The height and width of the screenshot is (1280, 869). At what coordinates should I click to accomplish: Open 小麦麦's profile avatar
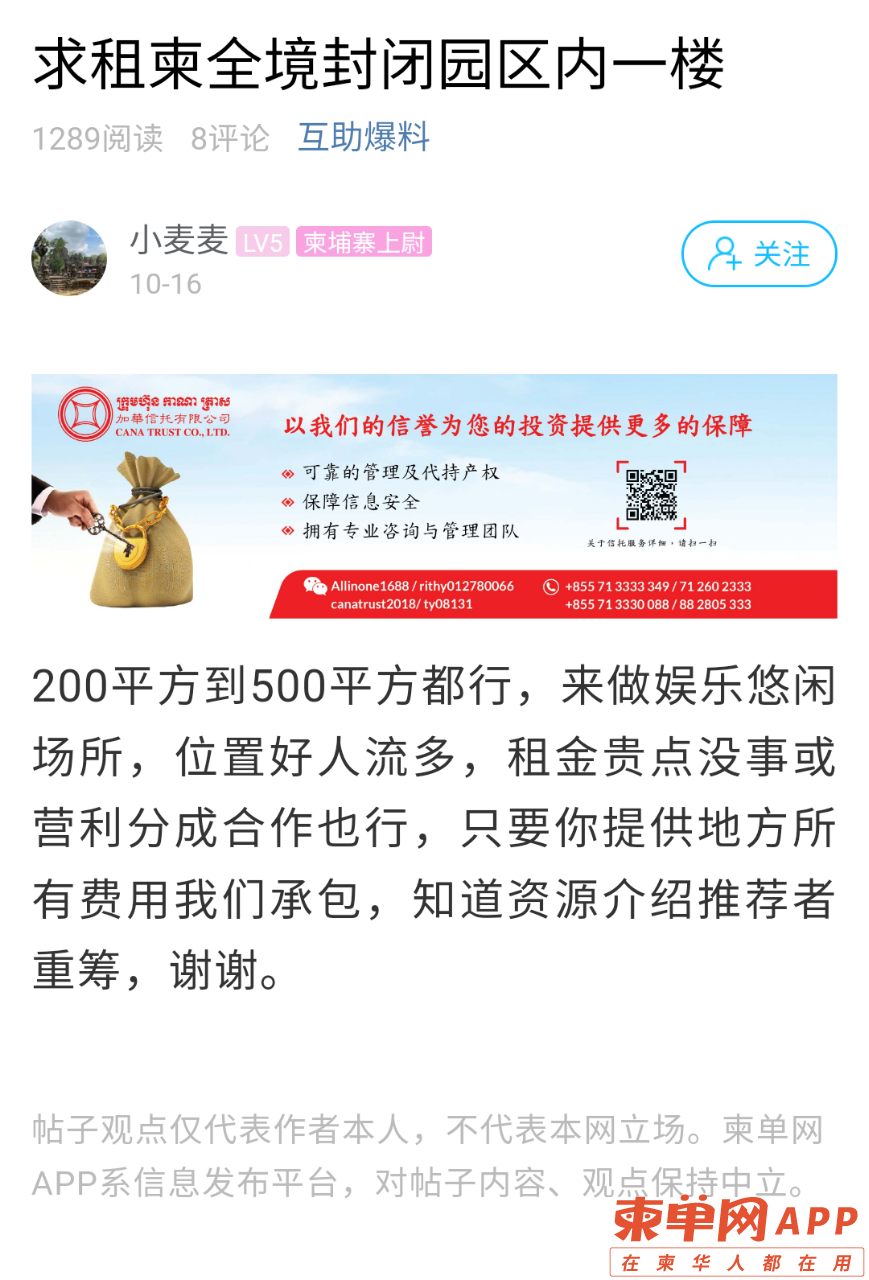[x=69, y=258]
